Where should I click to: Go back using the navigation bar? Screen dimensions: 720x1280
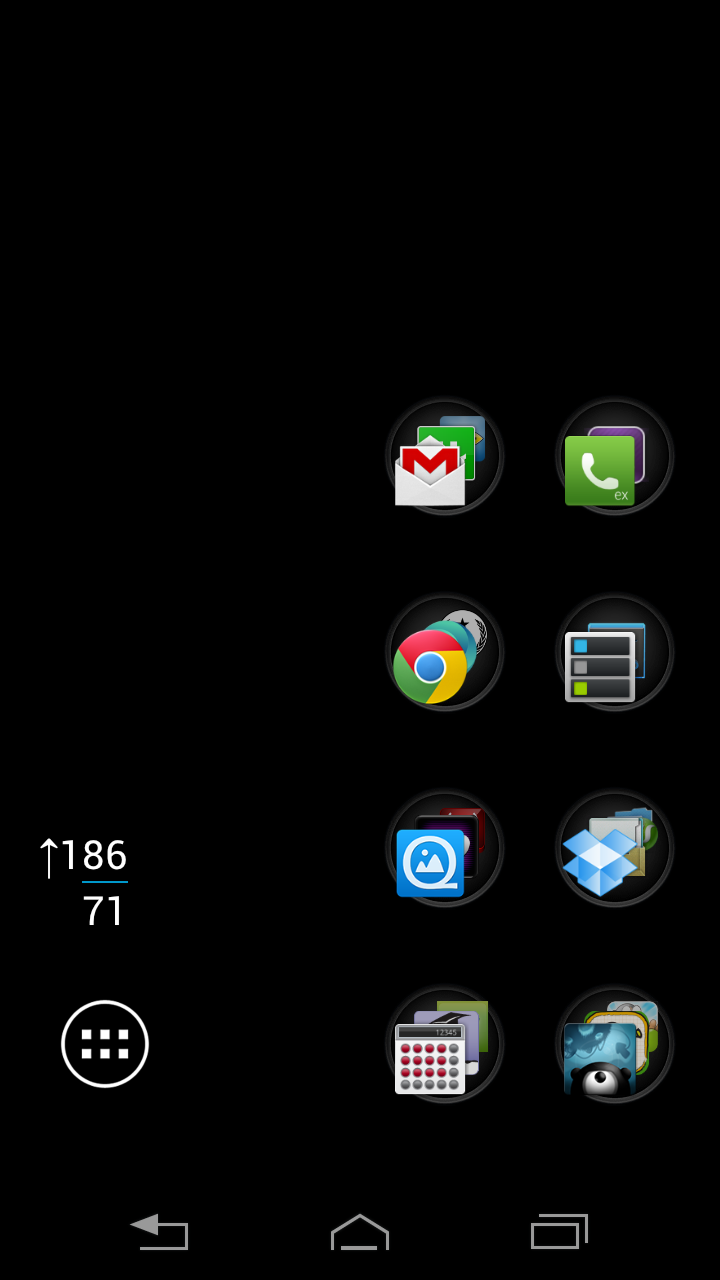pos(159,1231)
